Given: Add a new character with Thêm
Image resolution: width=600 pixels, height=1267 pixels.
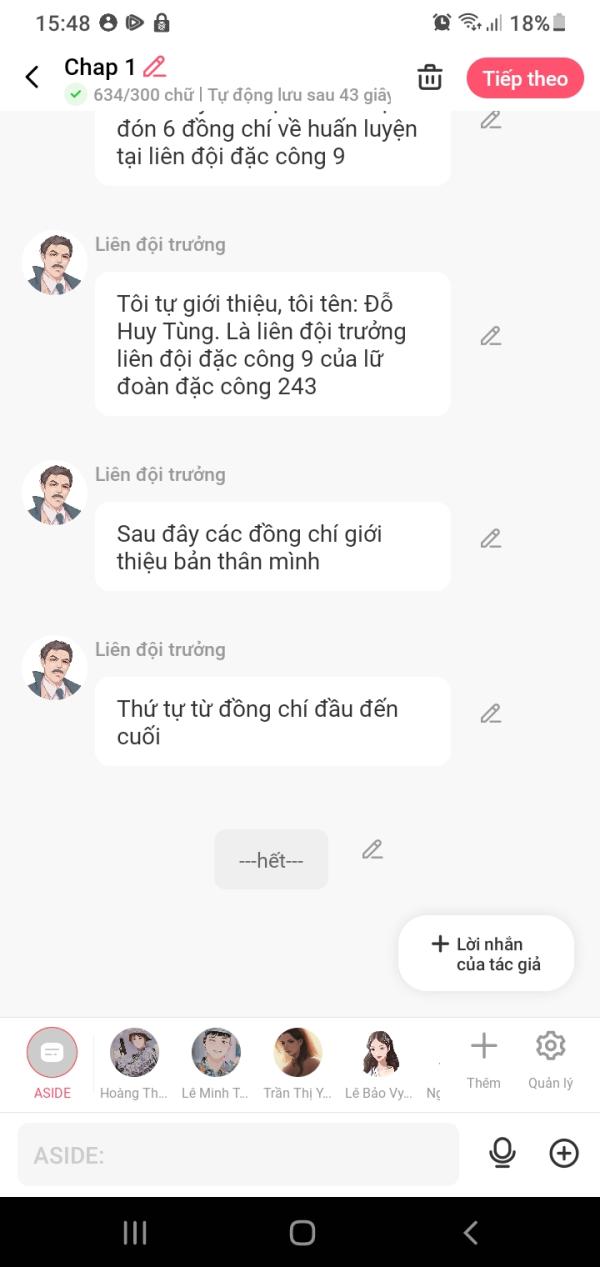Looking at the screenshot, I should click(x=483, y=1059).
